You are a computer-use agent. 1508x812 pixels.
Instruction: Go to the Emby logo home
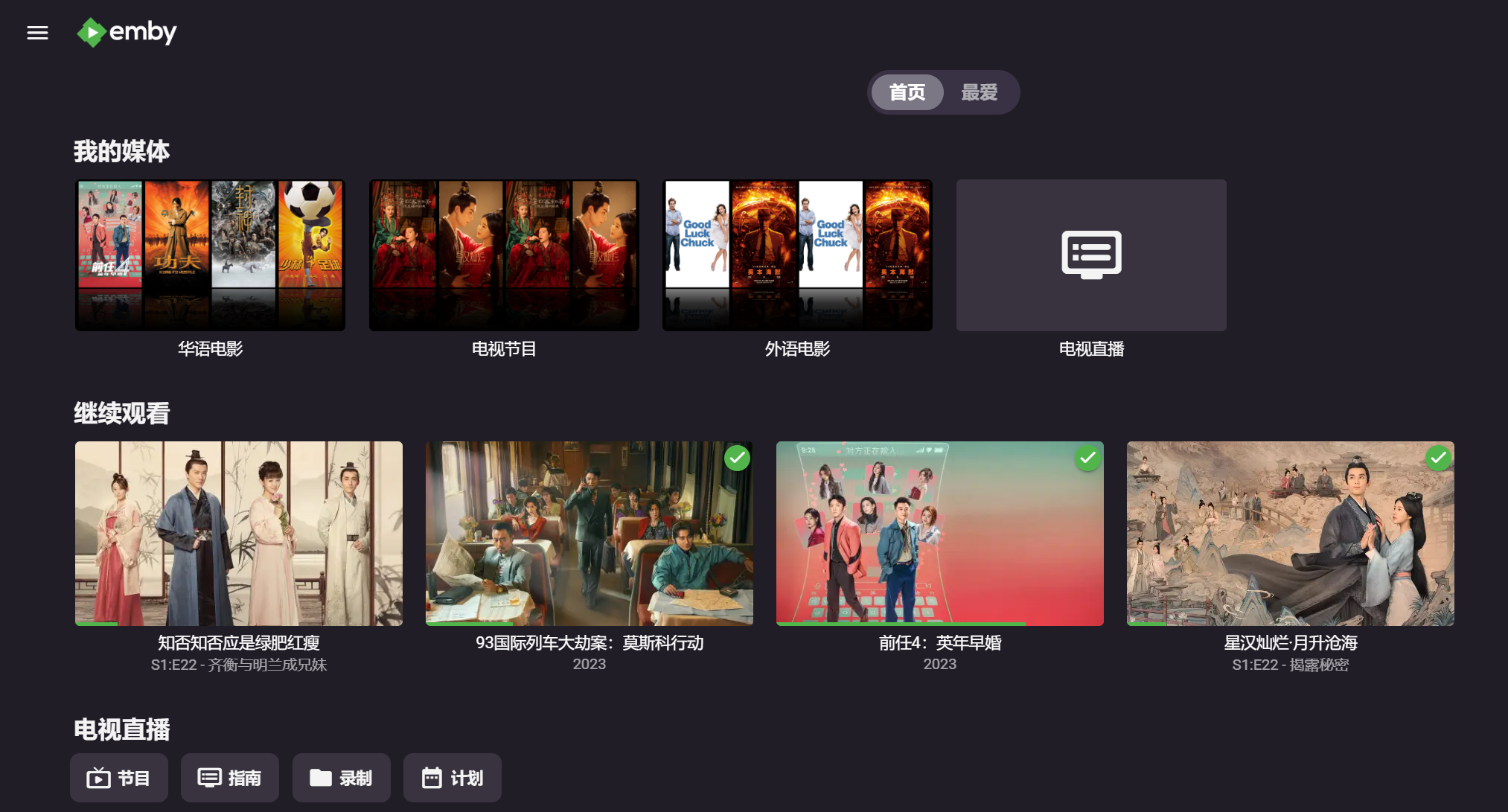(127, 33)
